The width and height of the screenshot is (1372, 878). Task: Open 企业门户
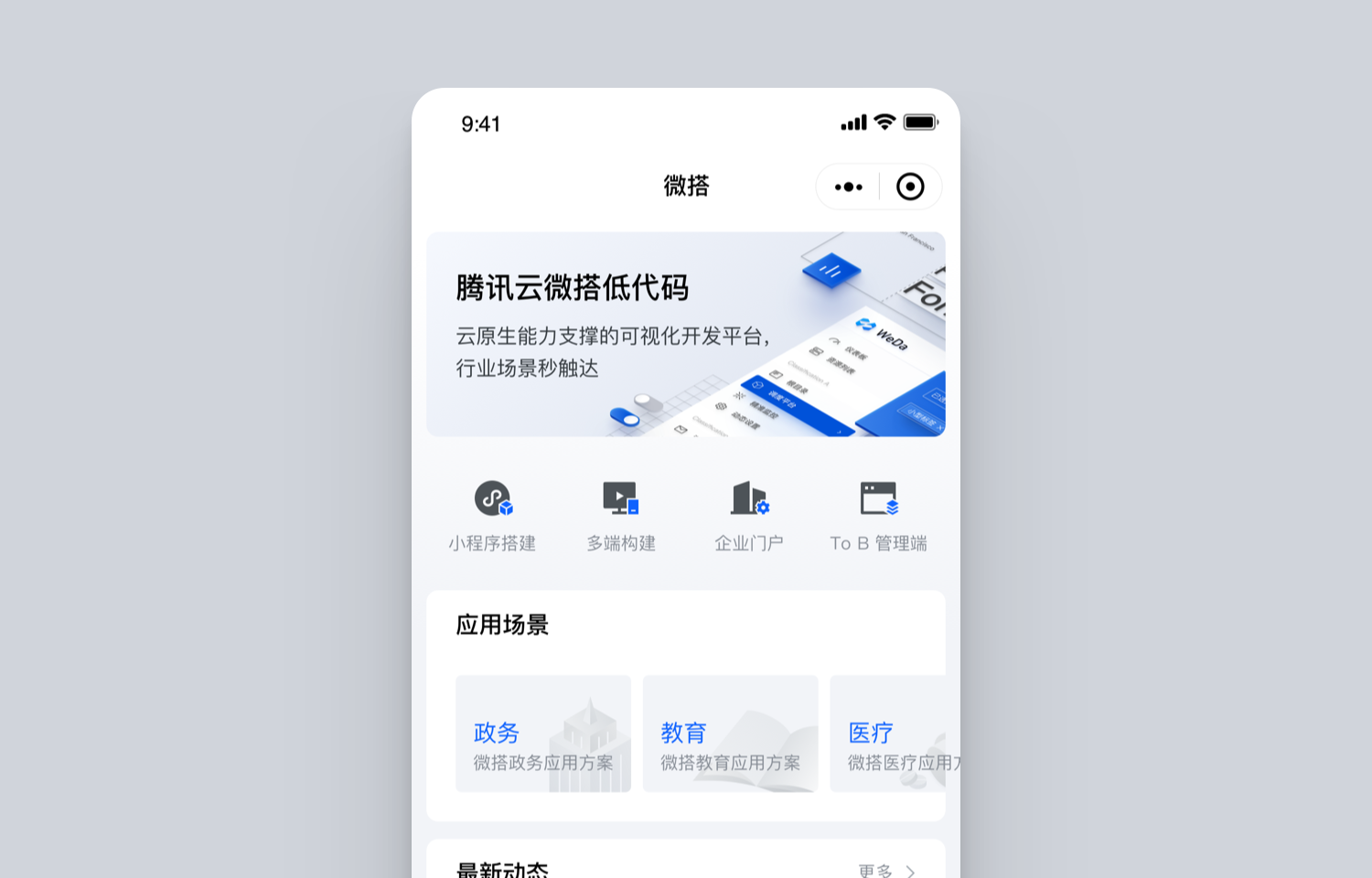click(x=749, y=516)
